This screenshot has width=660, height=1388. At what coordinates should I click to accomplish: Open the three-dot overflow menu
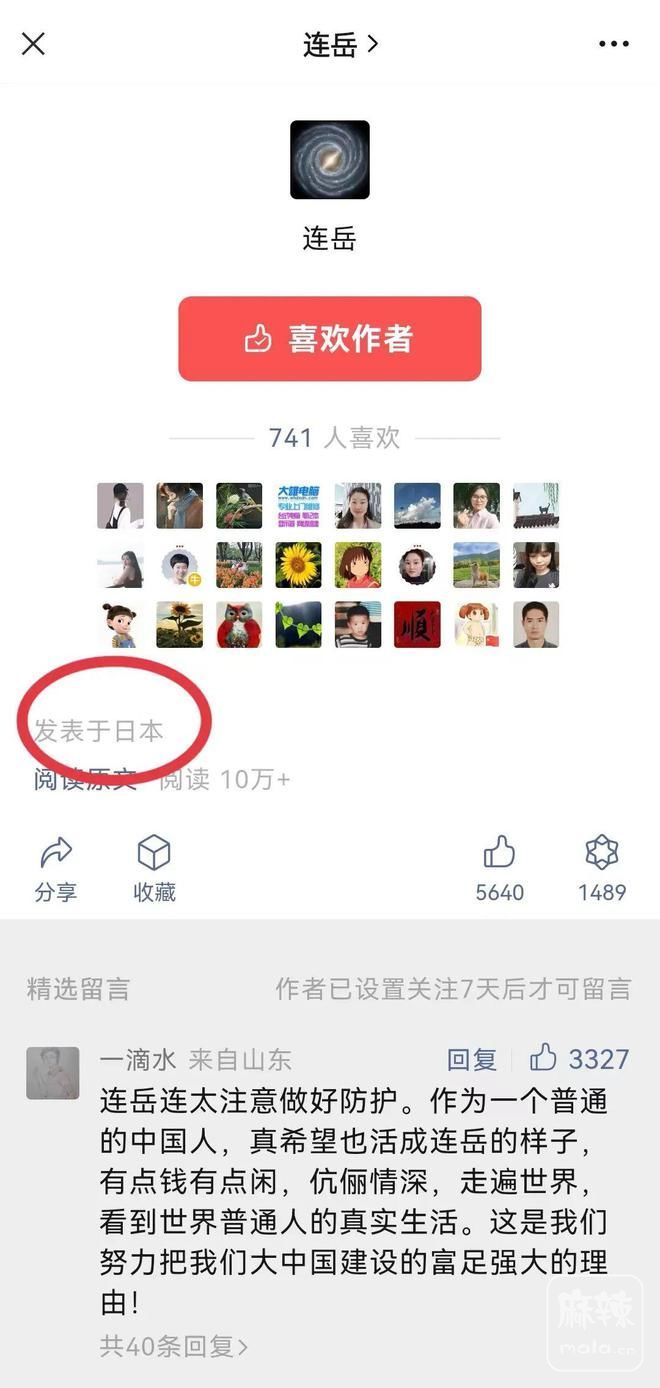tap(613, 44)
